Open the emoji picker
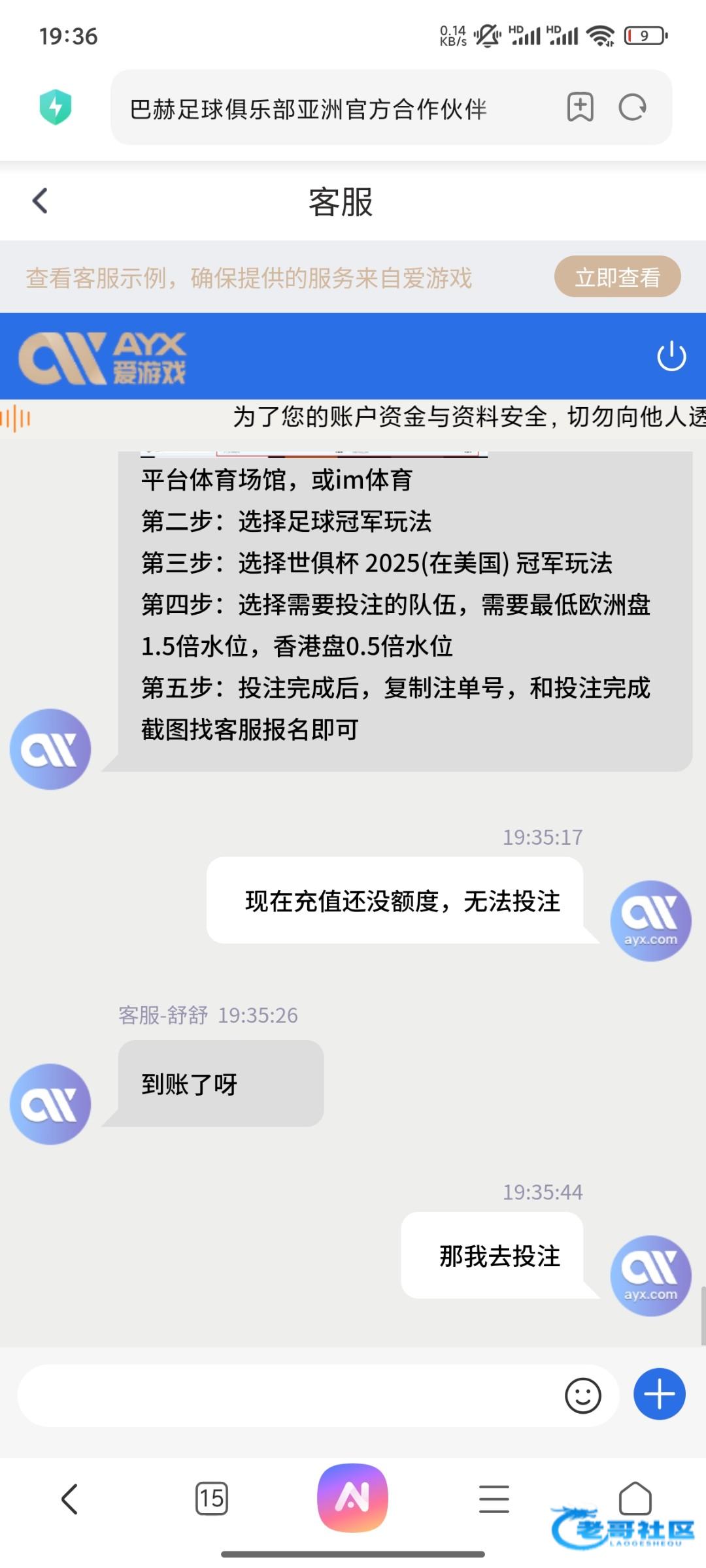The width and height of the screenshot is (706, 1568). (x=582, y=1396)
